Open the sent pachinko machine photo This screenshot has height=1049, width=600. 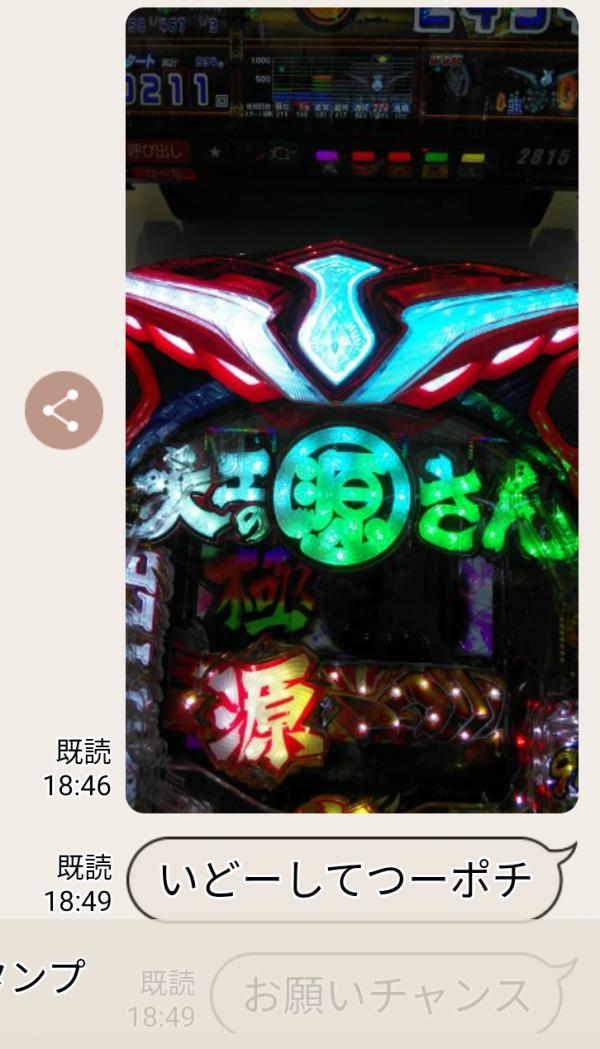pos(352,409)
